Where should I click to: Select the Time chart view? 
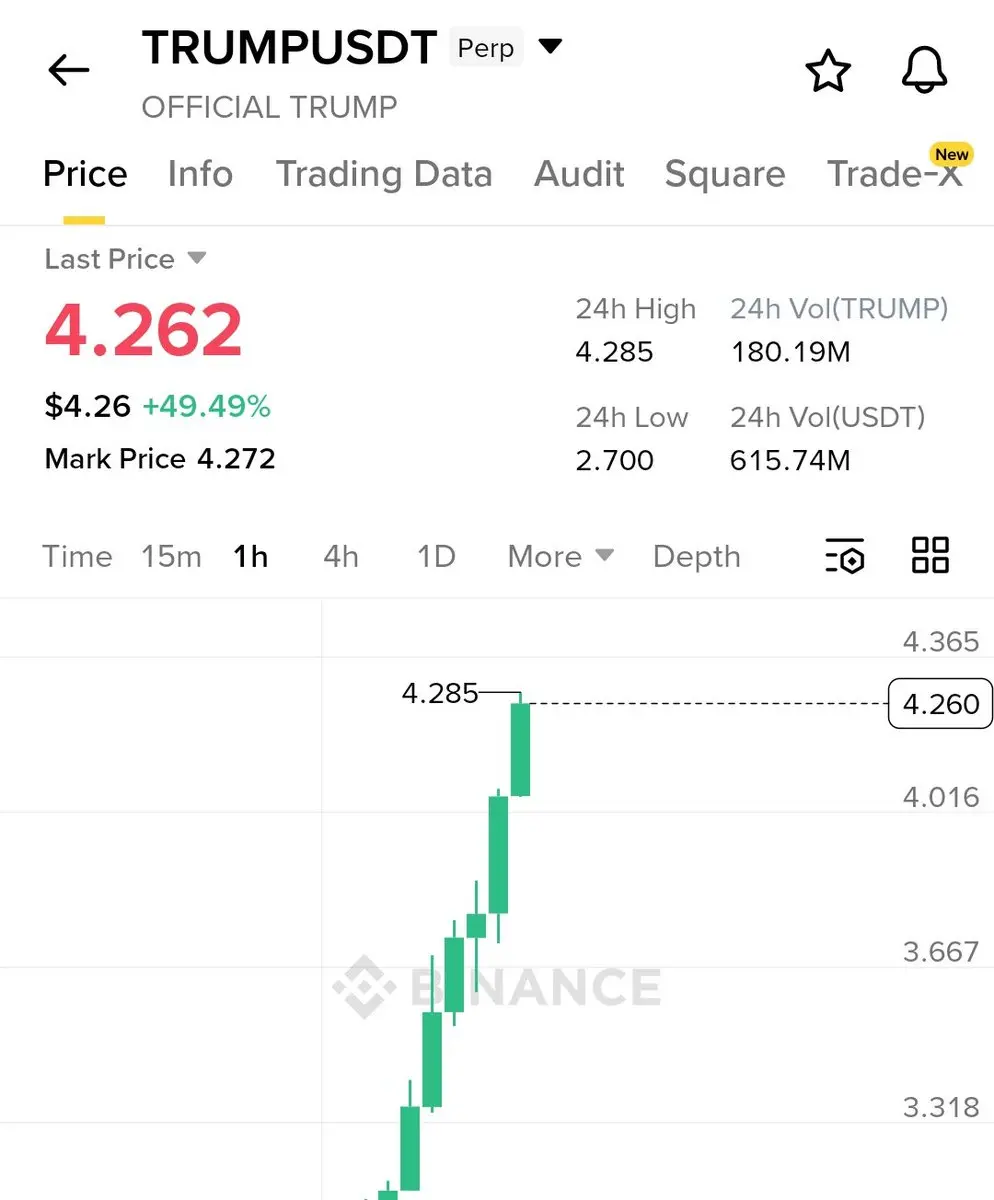click(77, 556)
